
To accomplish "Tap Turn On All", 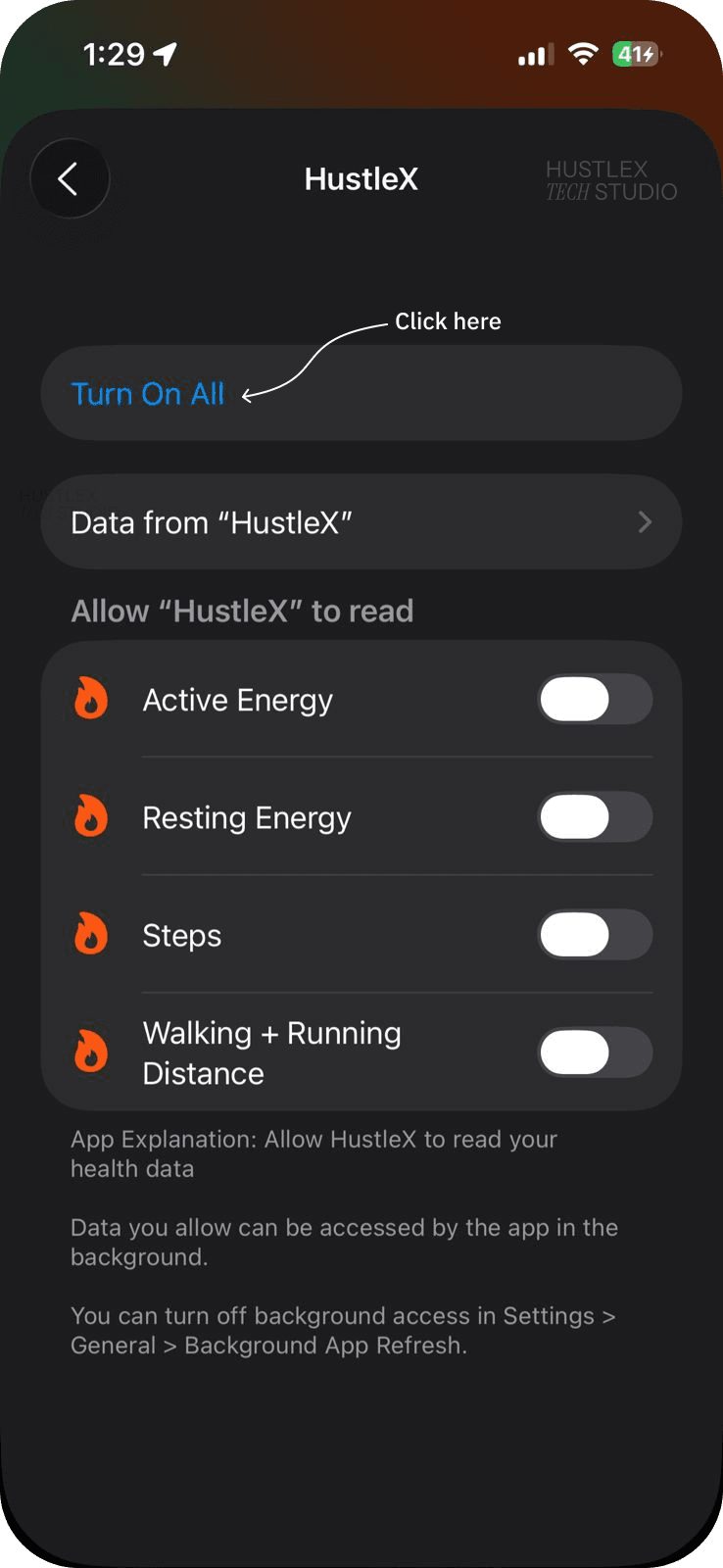I will 147,393.
